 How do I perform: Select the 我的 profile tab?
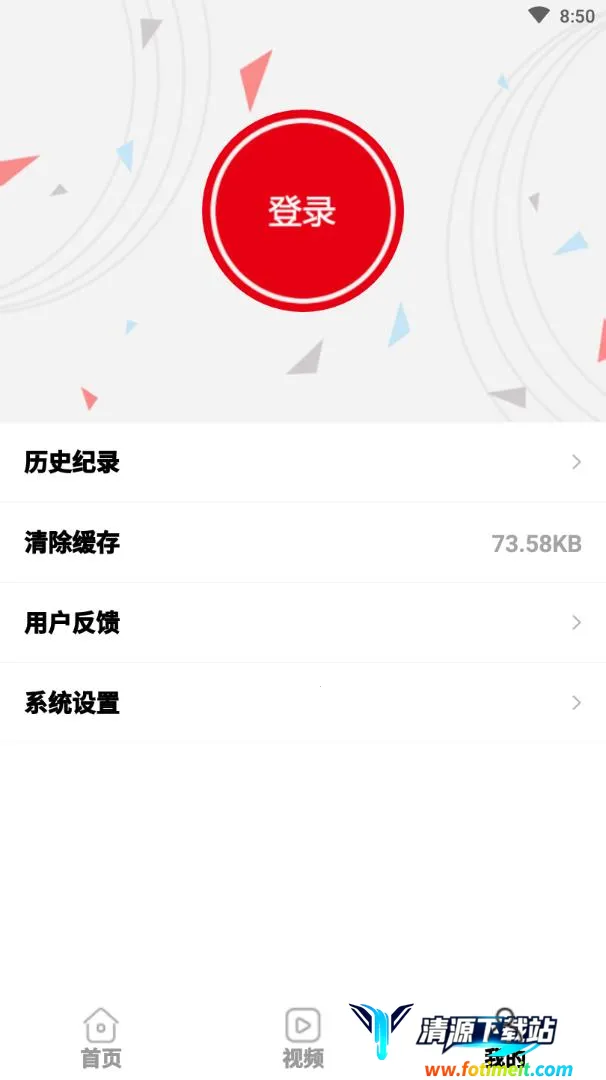[505, 1038]
